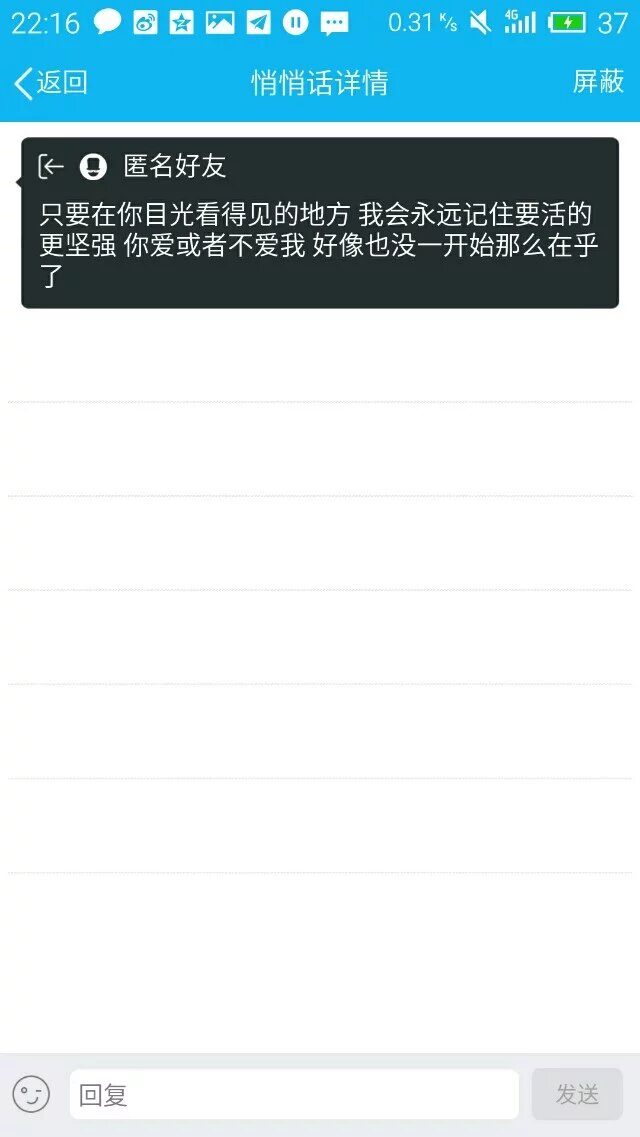This screenshot has height=1137, width=640.
Task: Block this sender with 屏蔽
Action: pyautogui.click(x=598, y=82)
